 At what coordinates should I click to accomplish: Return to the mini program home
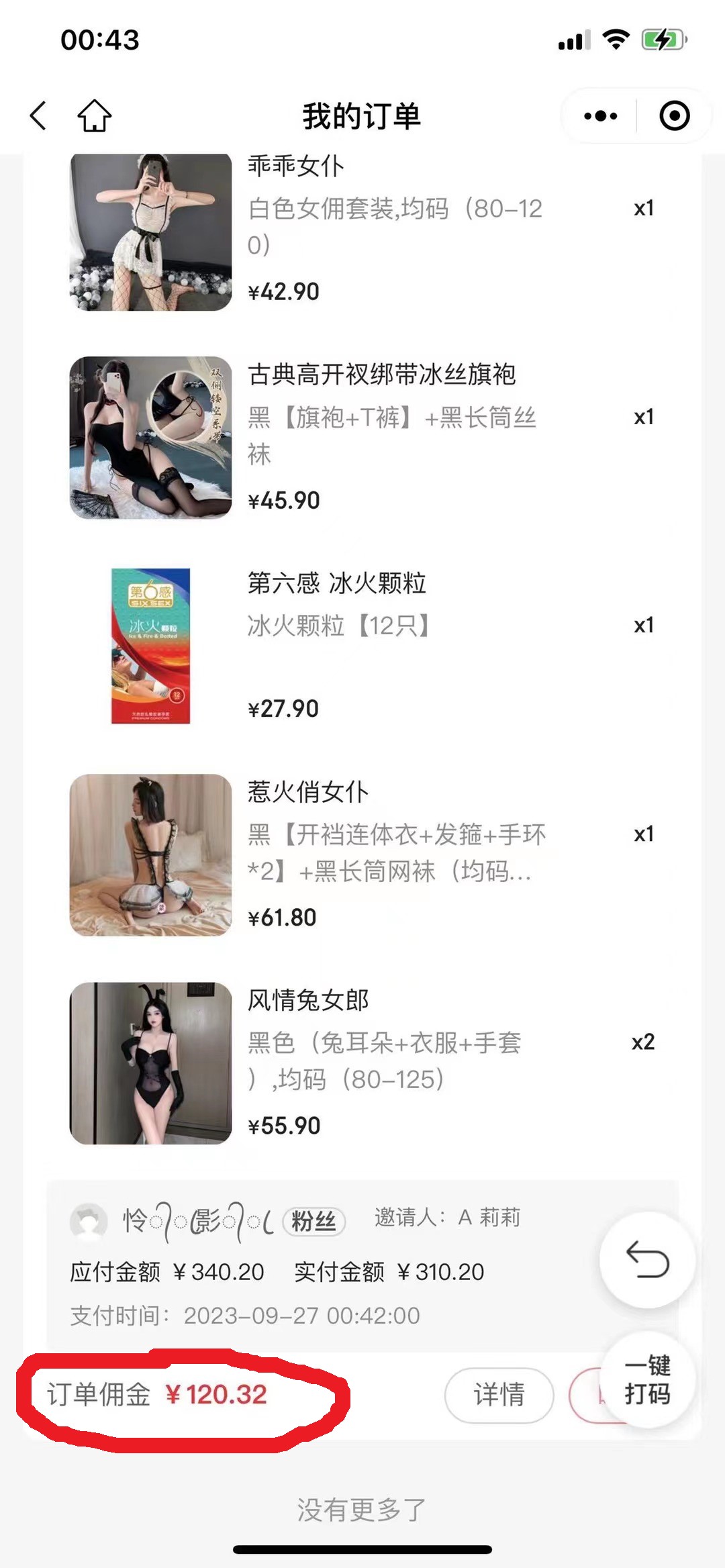point(94,115)
